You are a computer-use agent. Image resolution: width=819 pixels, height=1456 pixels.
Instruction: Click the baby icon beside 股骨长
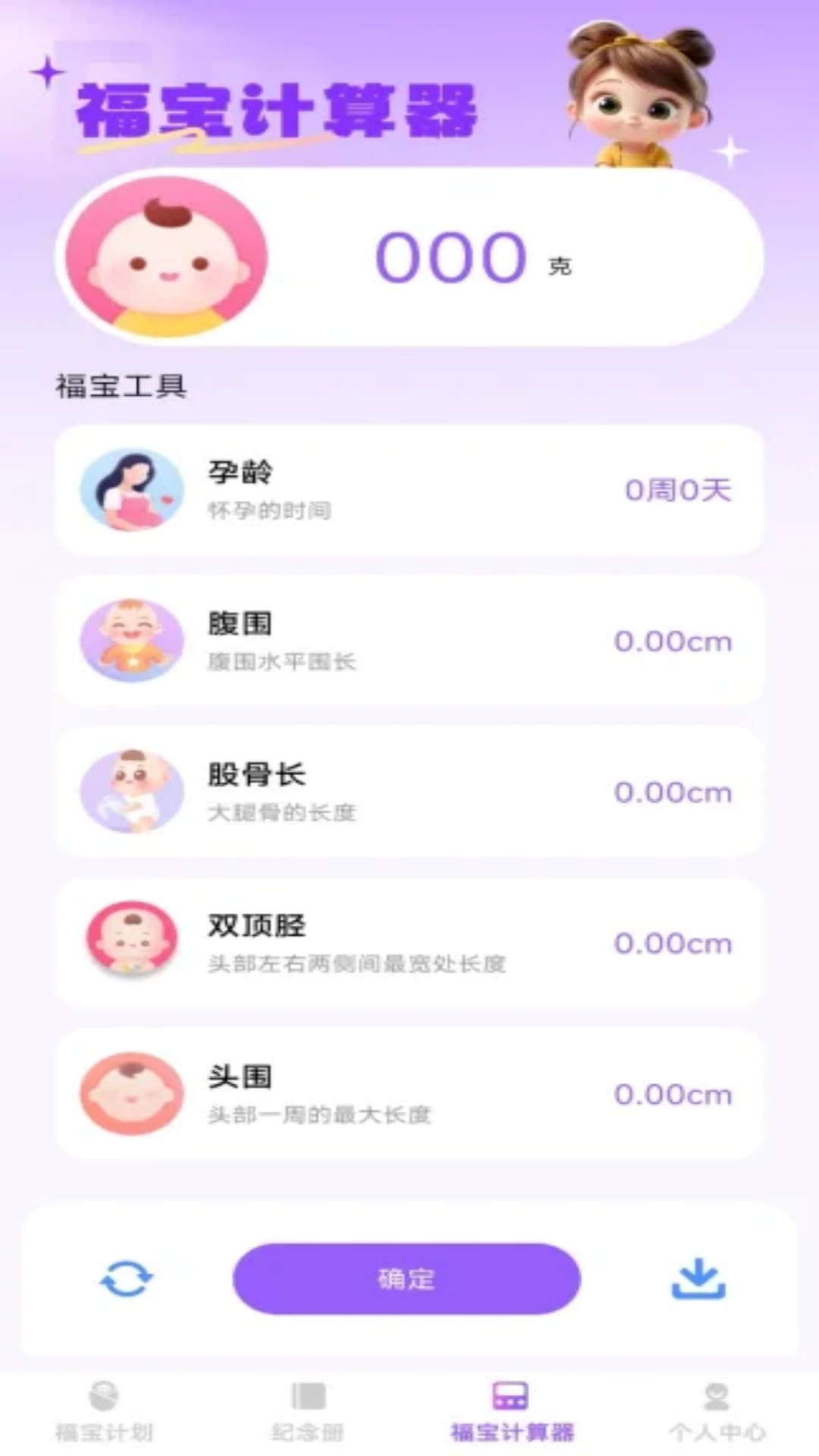(x=130, y=792)
